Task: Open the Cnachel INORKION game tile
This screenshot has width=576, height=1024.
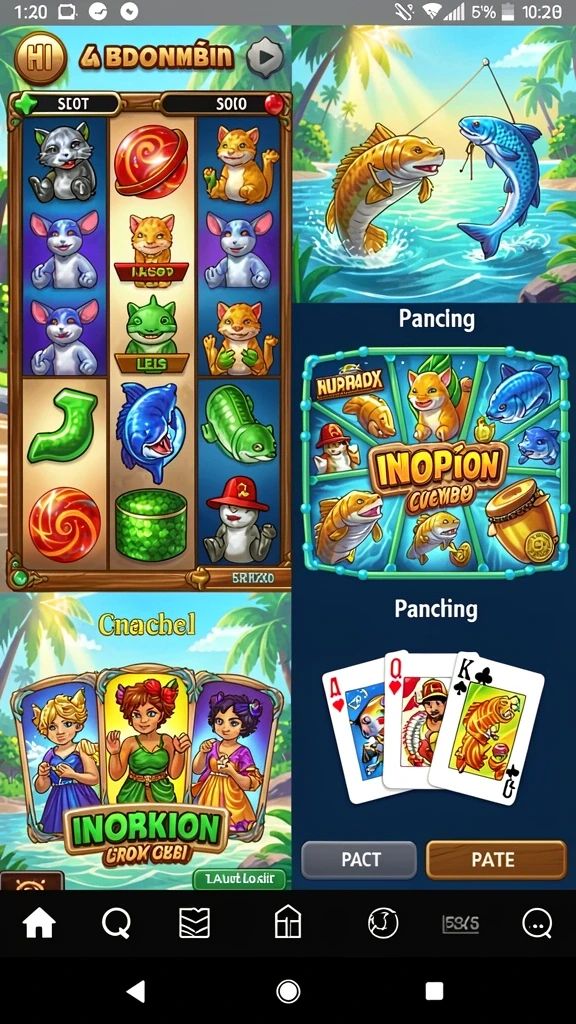Action: click(x=146, y=741)
